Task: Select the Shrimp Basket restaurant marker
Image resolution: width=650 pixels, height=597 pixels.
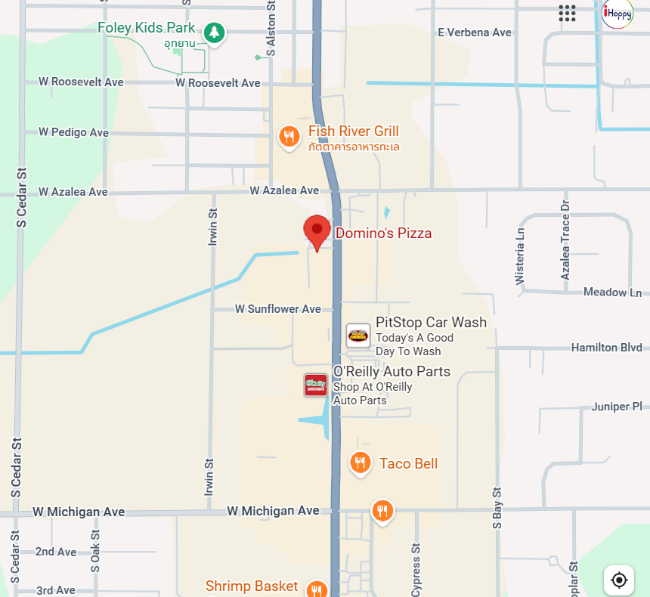Action: pos(316,588)
